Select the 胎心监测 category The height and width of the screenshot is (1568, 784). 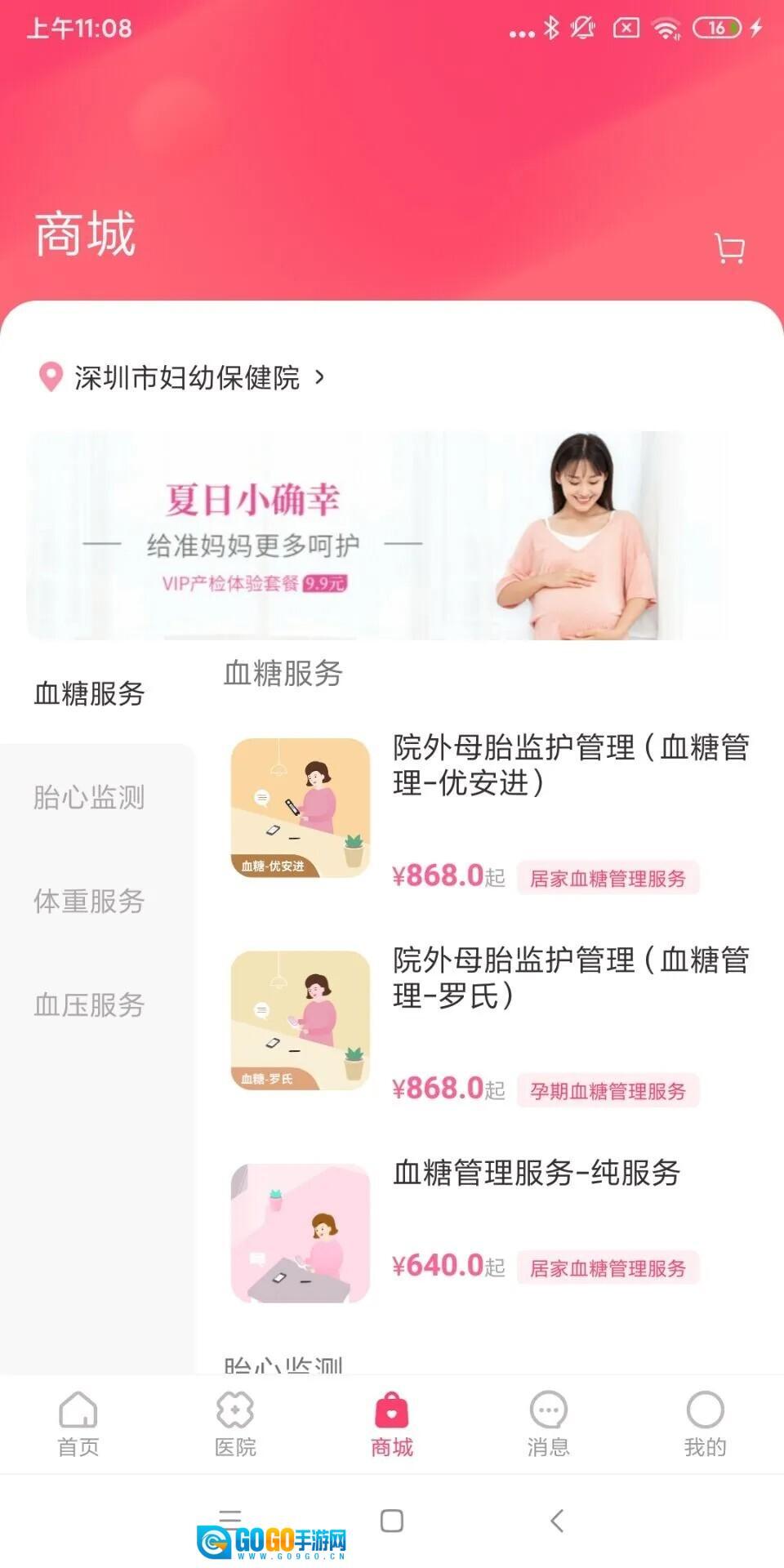(x=90, y=797)
